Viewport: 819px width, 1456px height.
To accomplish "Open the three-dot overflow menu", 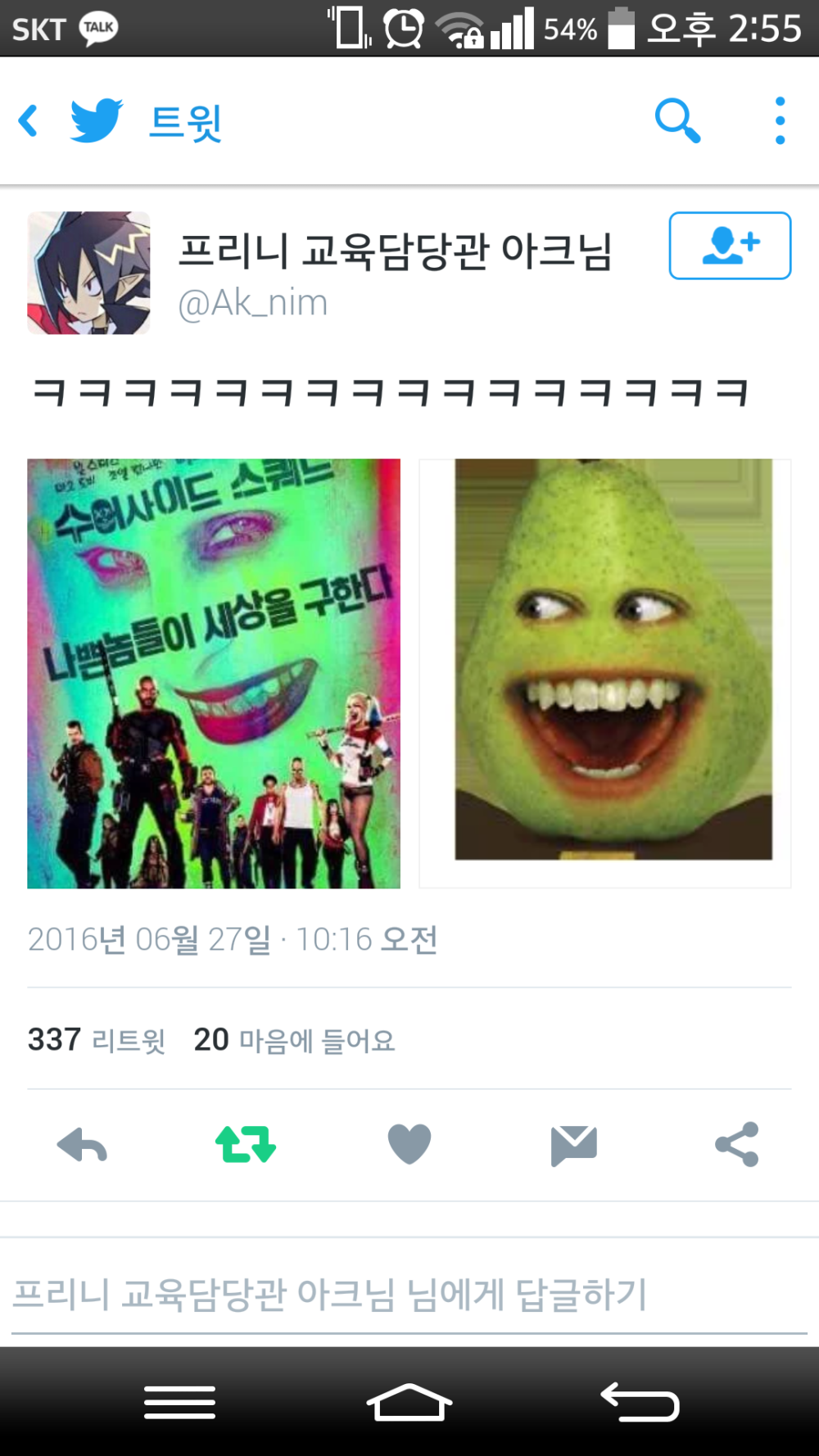I will (x=780, y=121).
